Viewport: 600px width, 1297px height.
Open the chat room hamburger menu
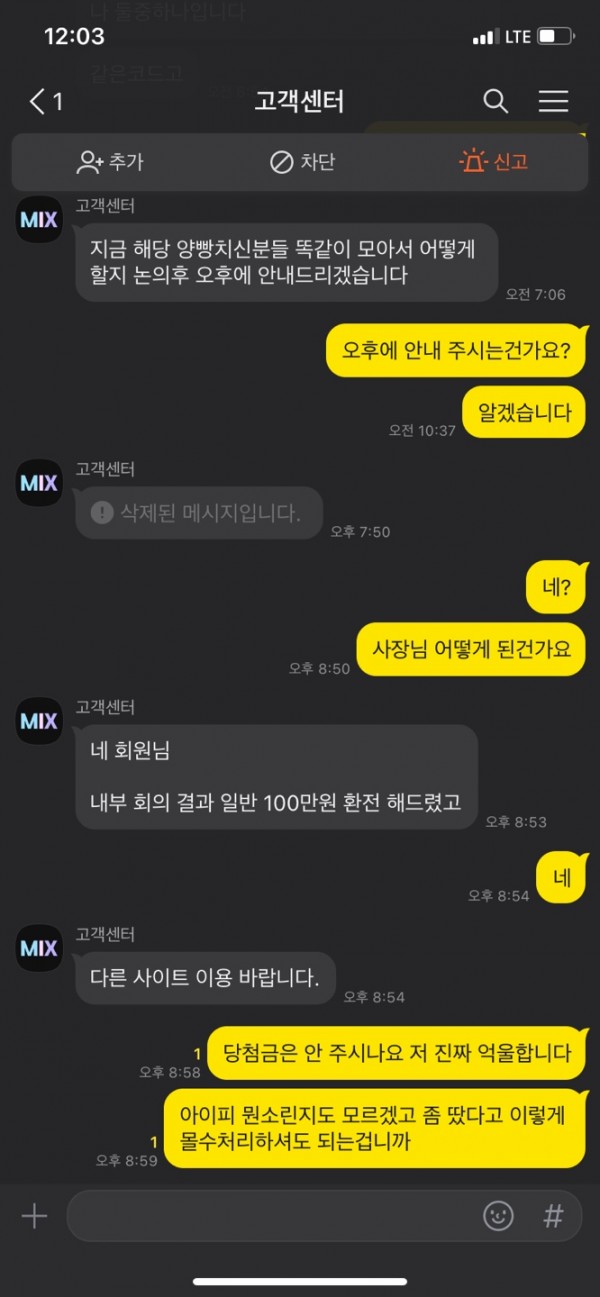[x=553, y=101]
